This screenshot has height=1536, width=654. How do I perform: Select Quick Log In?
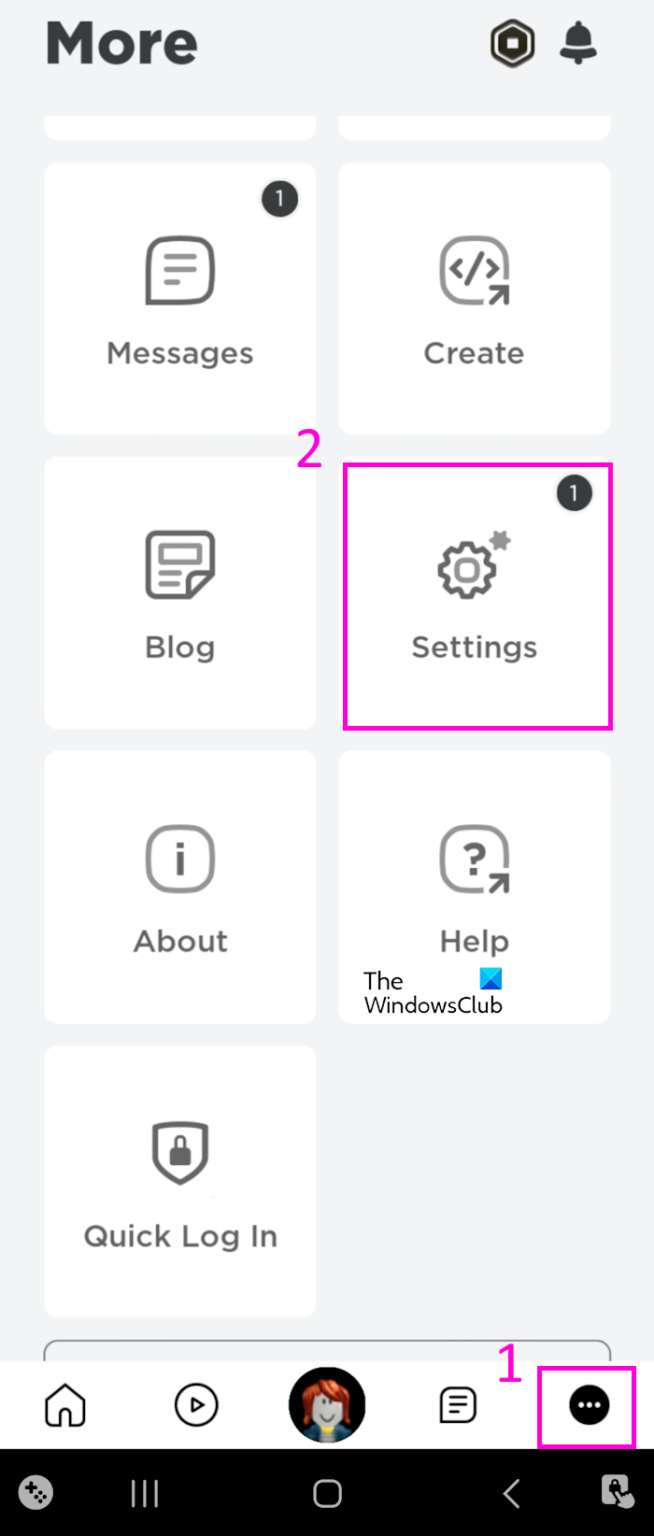pyautogui.click(x=180, y=1181)
